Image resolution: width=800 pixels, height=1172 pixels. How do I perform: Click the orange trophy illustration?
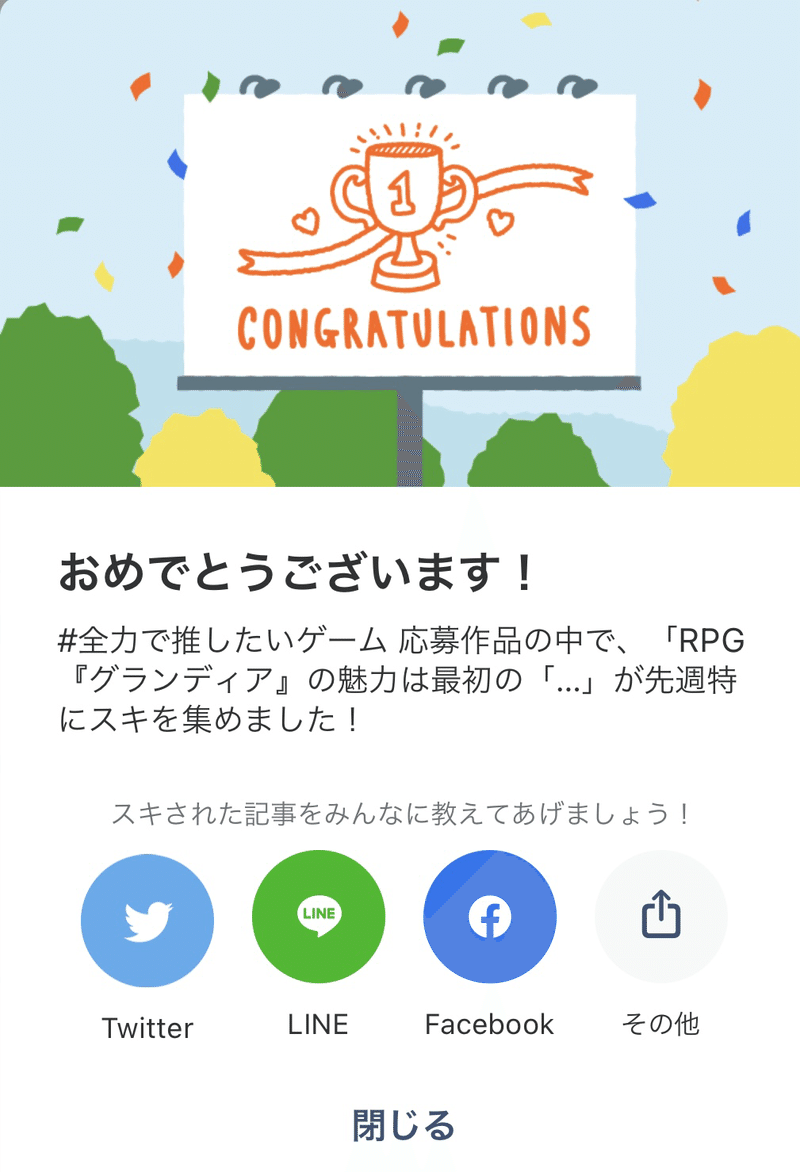pyautogui.click(x=400, y=200)
